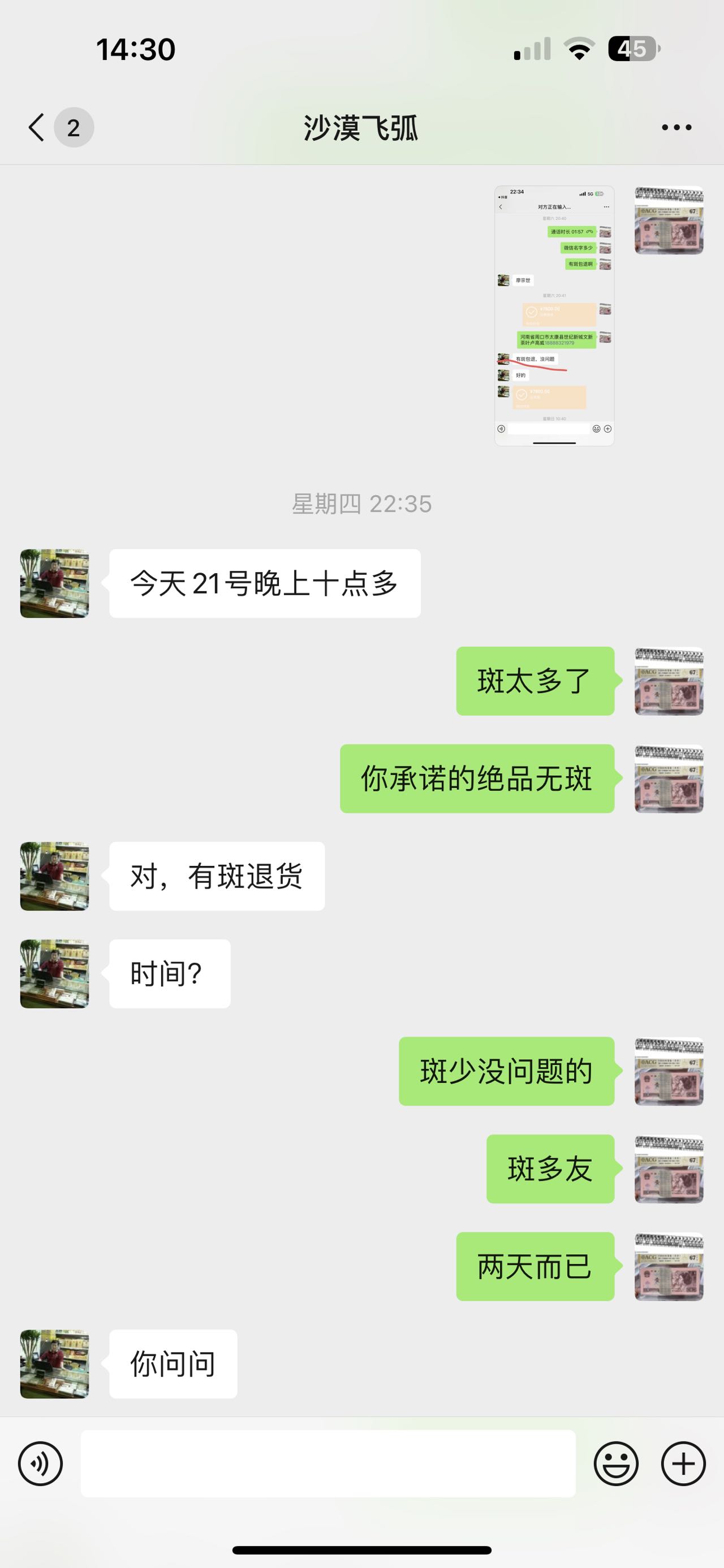Open my avatar beside 斑太多了
Viewport: 724px width, 1568px height.
[669, 681]
